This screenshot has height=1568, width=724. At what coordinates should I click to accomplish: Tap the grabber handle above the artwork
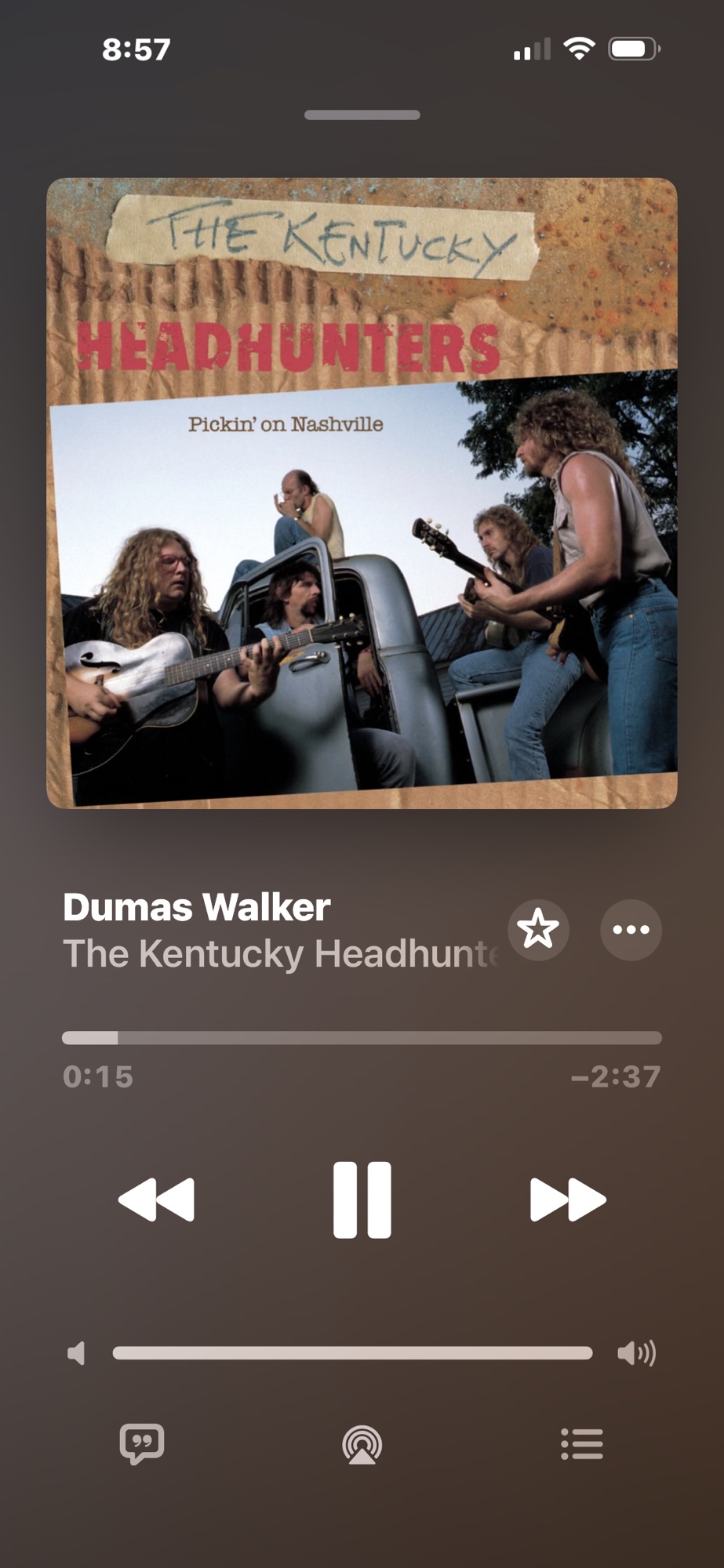tap(362, 115)
